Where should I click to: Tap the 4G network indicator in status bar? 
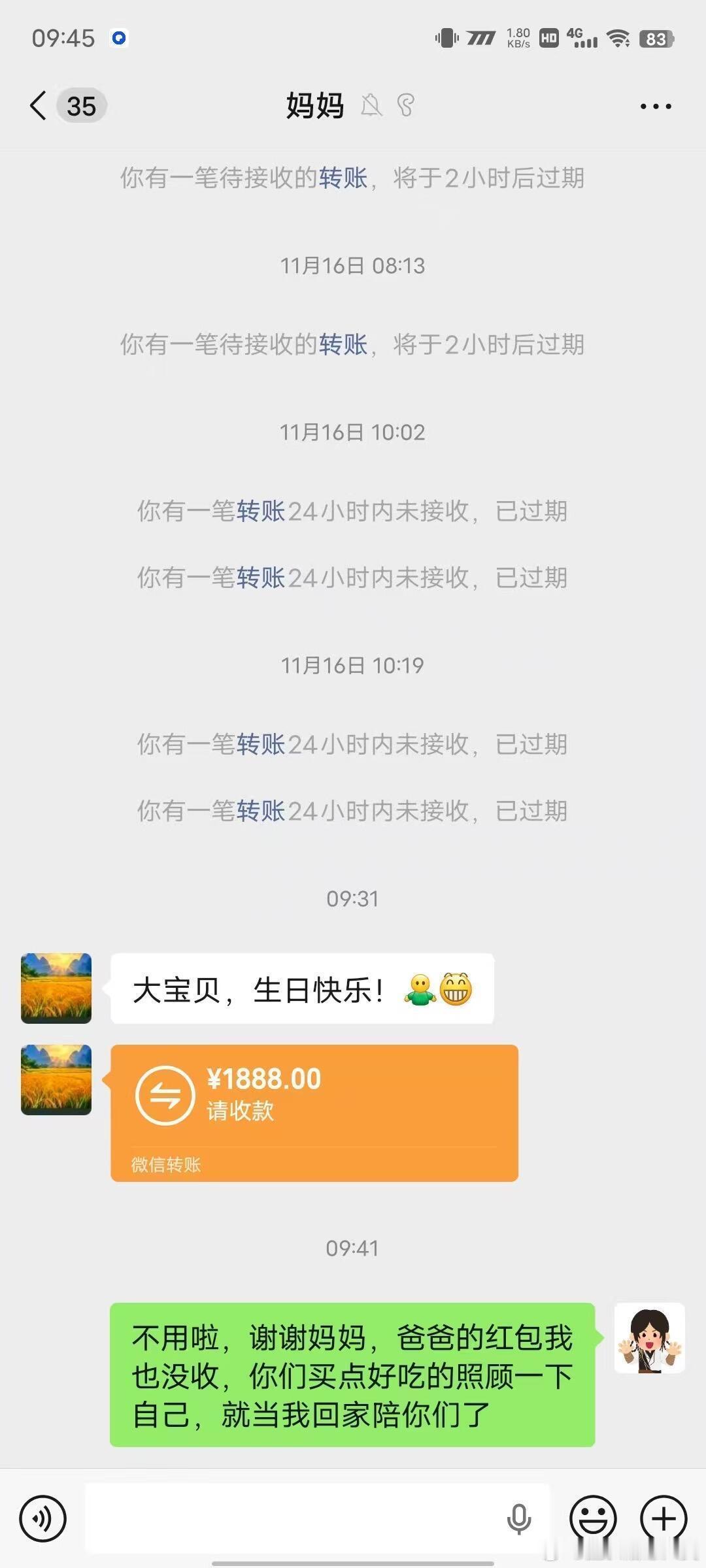click(x=582, y=39)
